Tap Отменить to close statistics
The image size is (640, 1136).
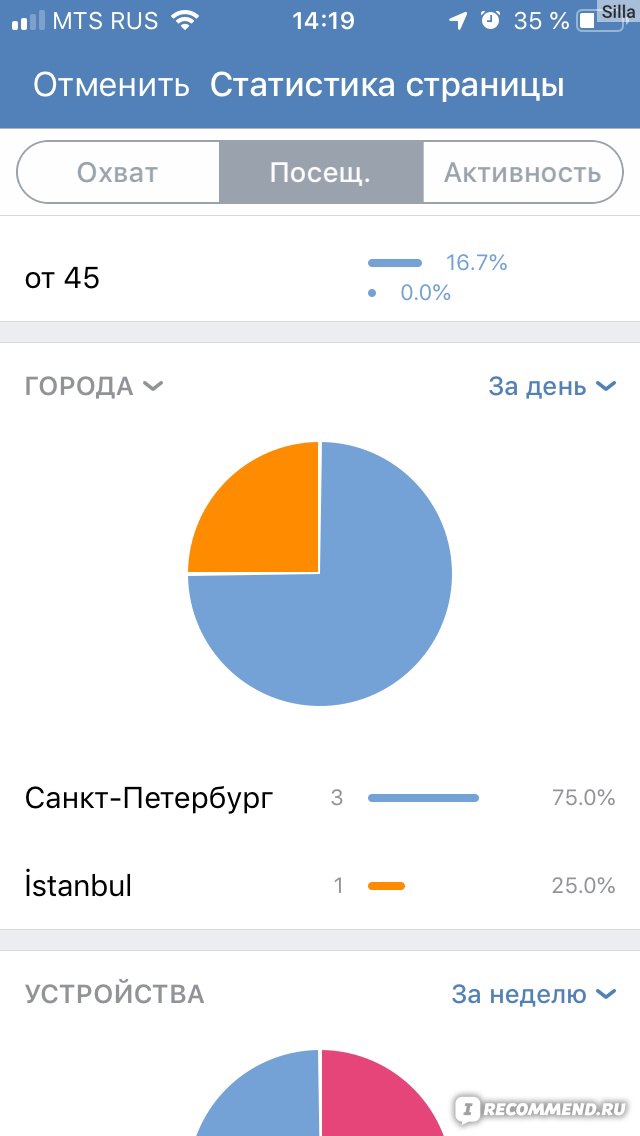pyautogui.click(x=111, y=85)
